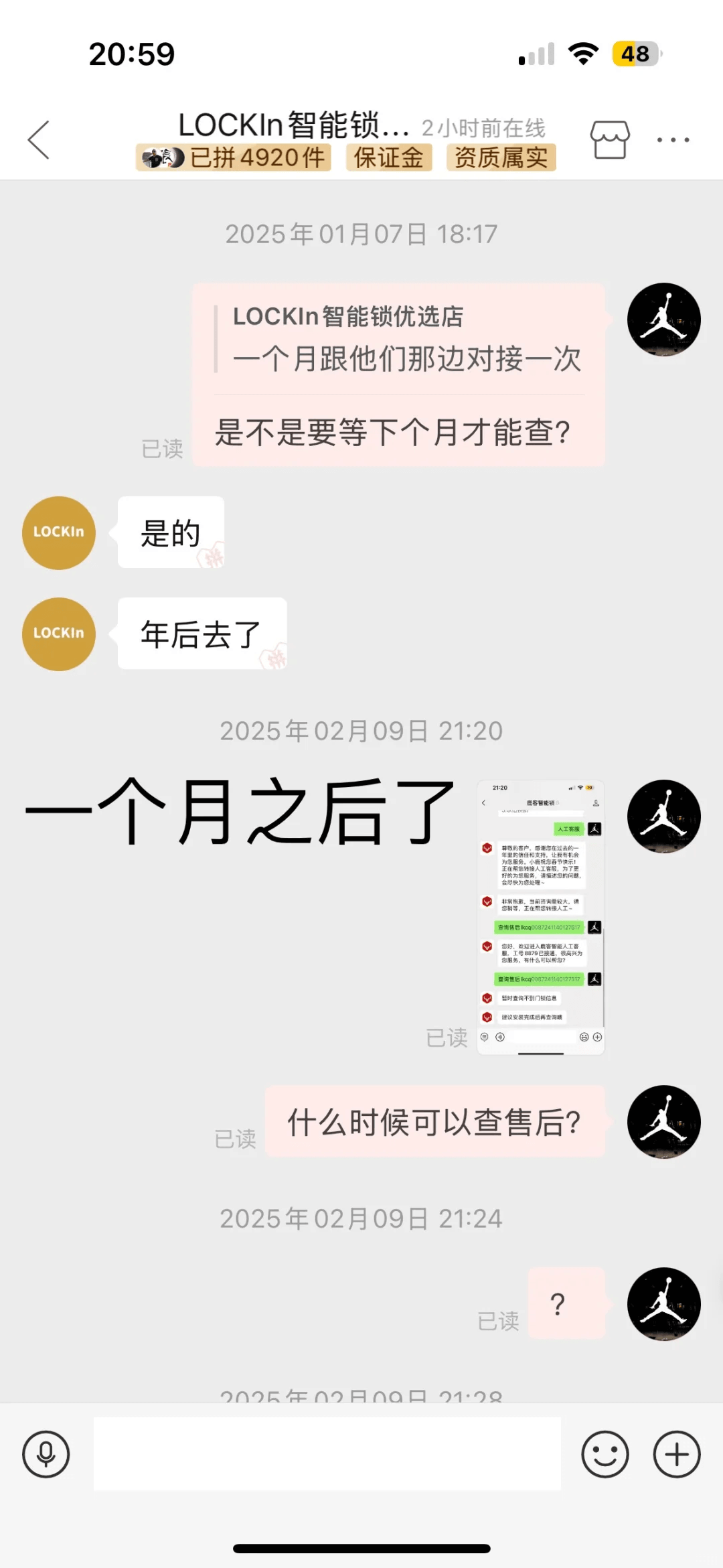Tap the 保证金 badge

pos(389,158)
